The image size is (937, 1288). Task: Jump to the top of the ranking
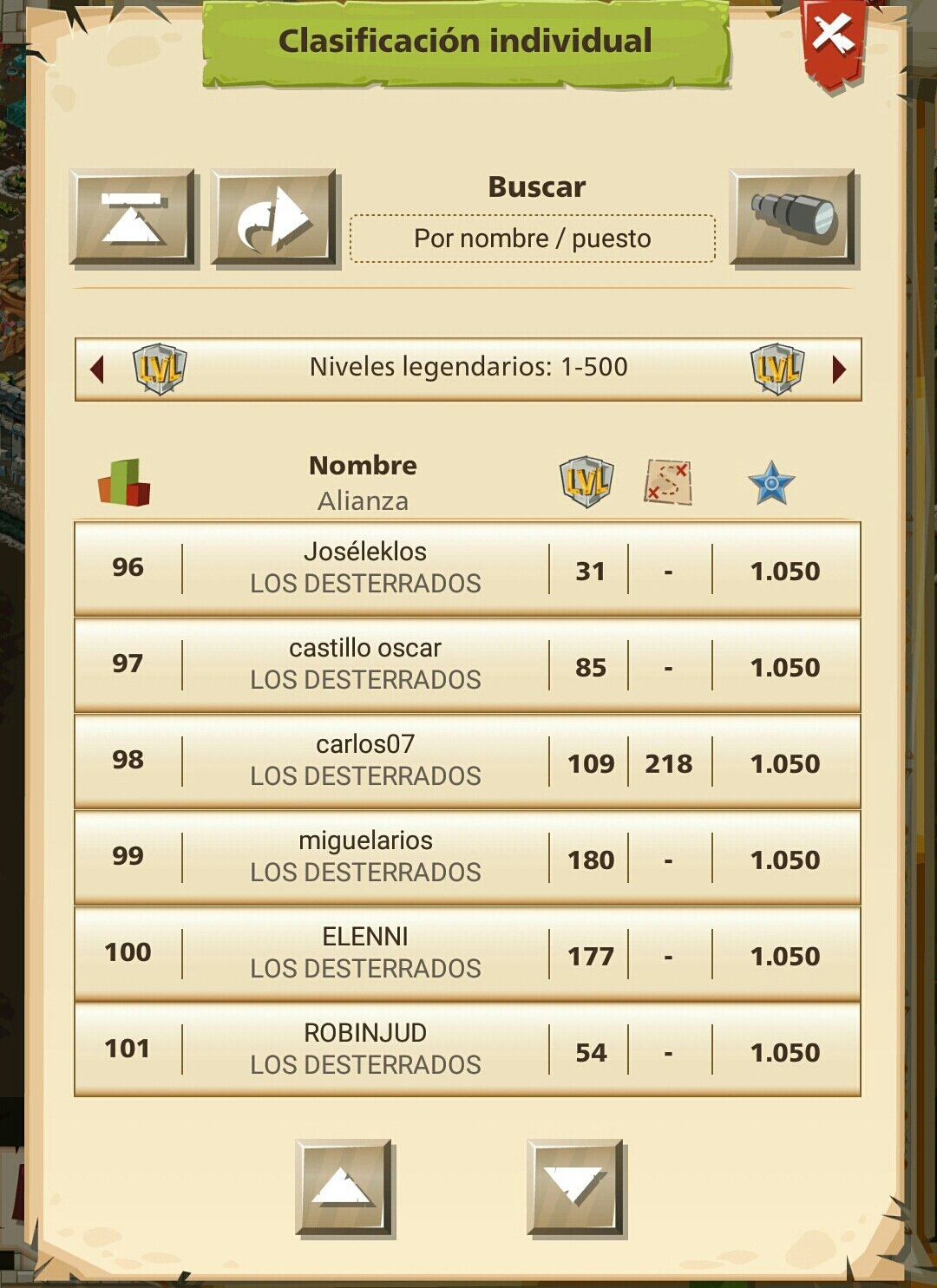pyautogui.click(x=133, y=218)
